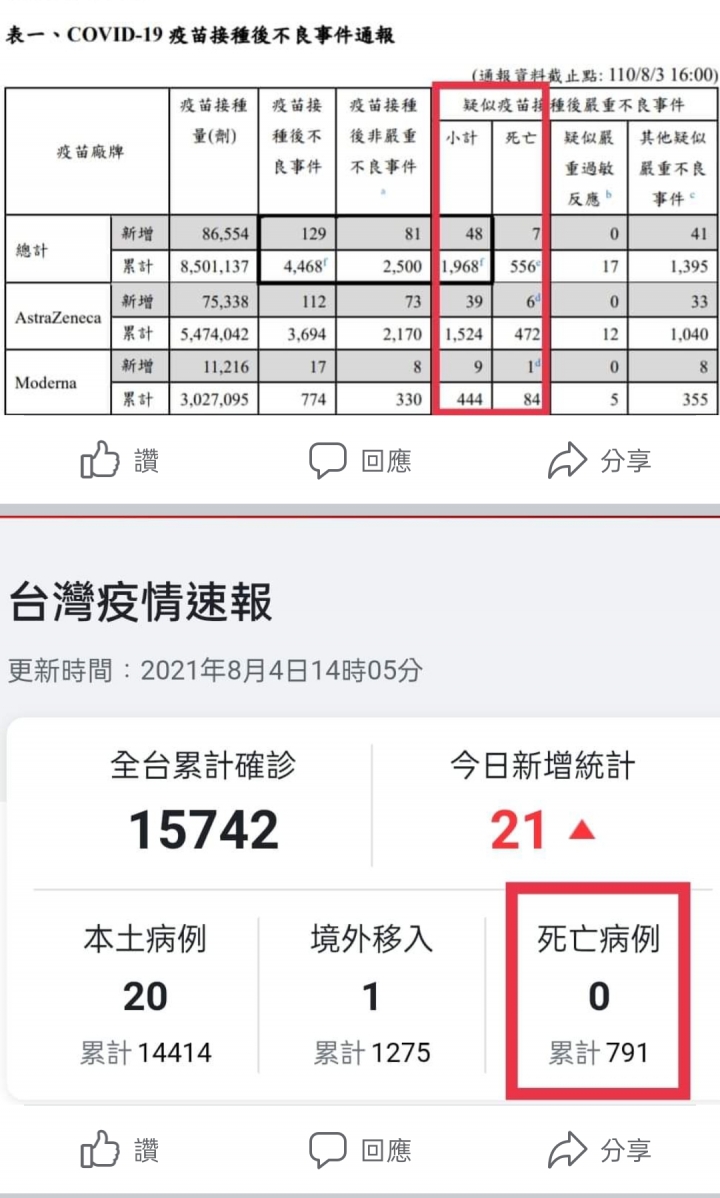Viewport: 720px width, 1198px height.
Task: Open the COVID-19 vaccine table image
Action: coord(360,214)
